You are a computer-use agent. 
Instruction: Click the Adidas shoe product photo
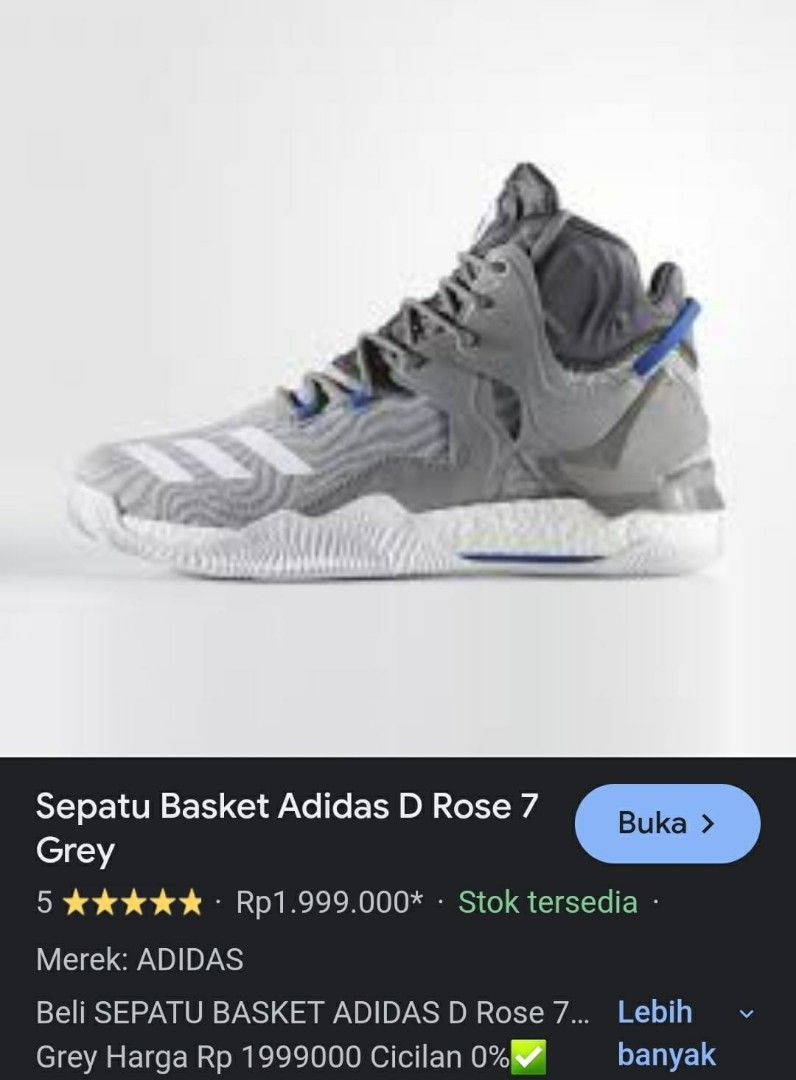398,380
